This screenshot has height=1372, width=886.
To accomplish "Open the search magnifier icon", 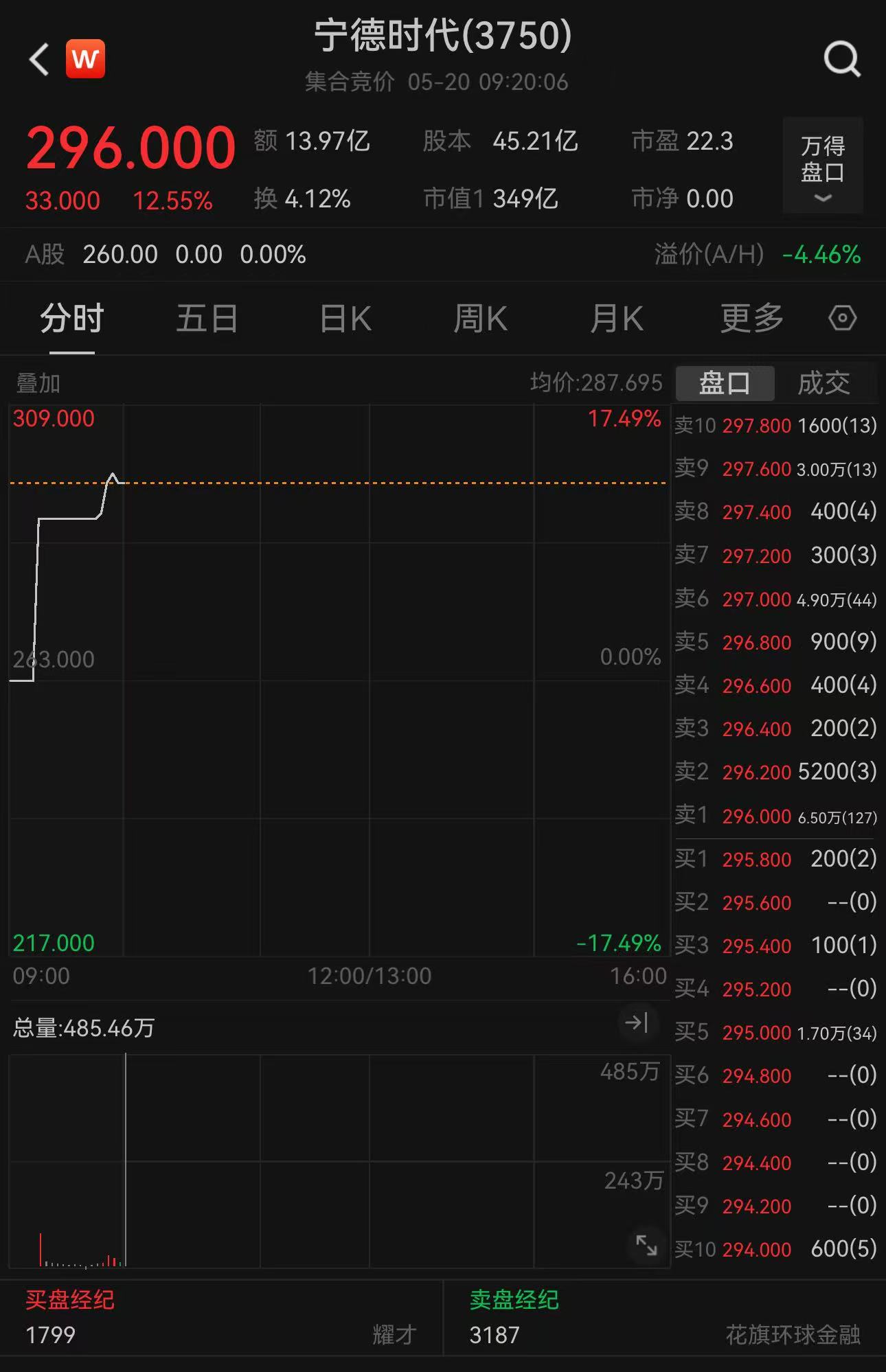I will pos(841,60).
